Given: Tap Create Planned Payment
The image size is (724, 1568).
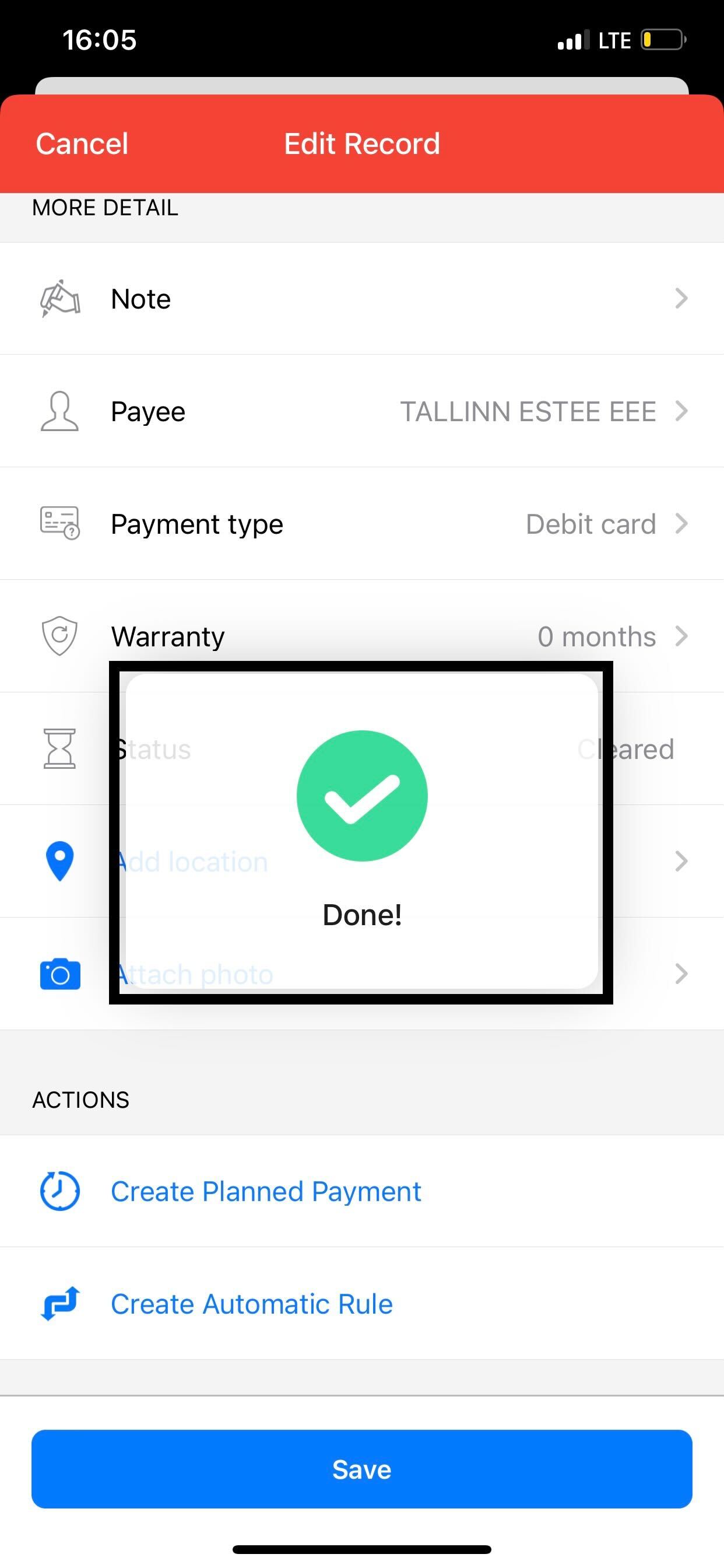Looking at the screenshot, I should tap(362, 1191).
